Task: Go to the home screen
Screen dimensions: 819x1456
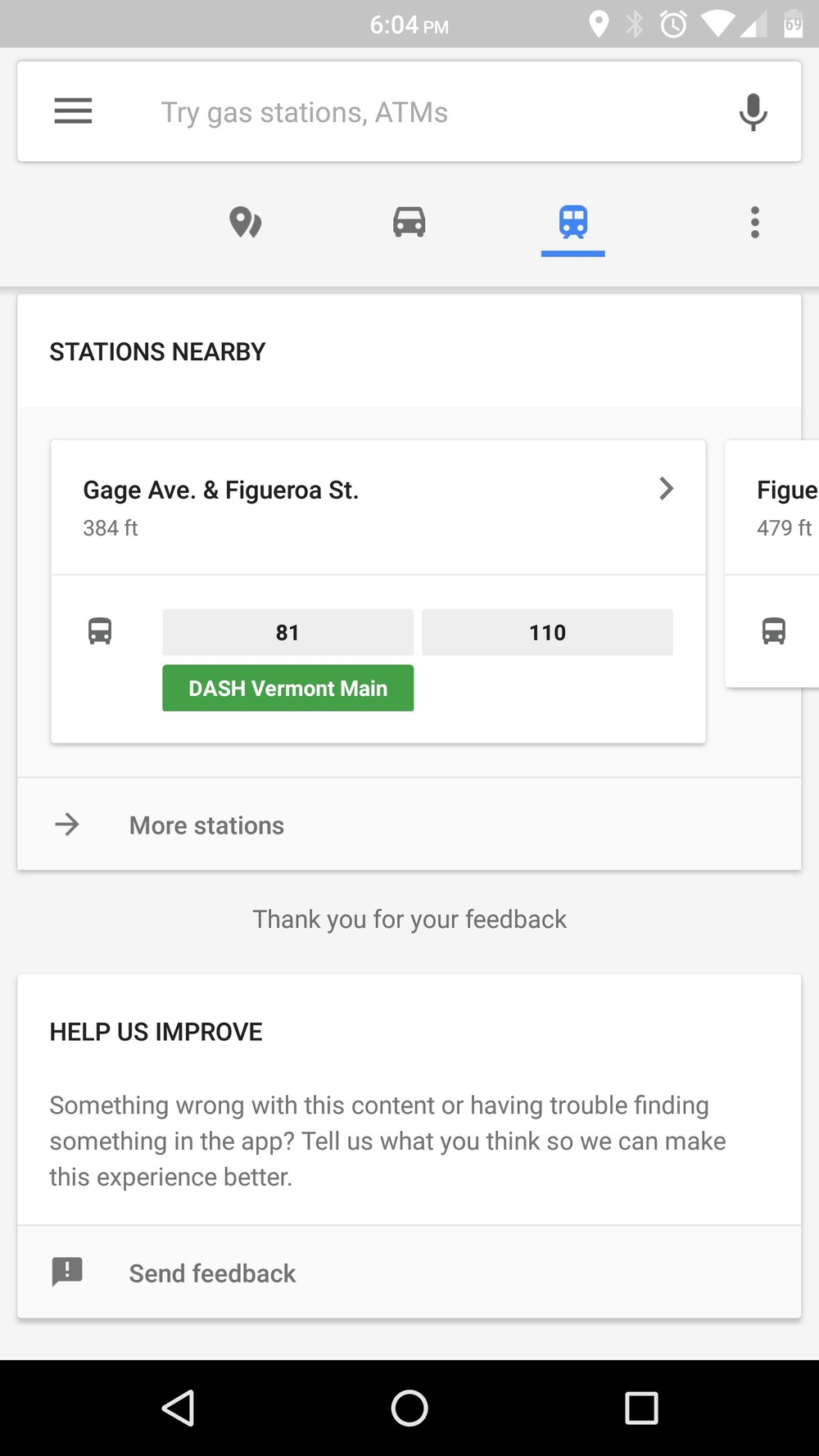Action: pyautogui.click(x=409, y=1409)
